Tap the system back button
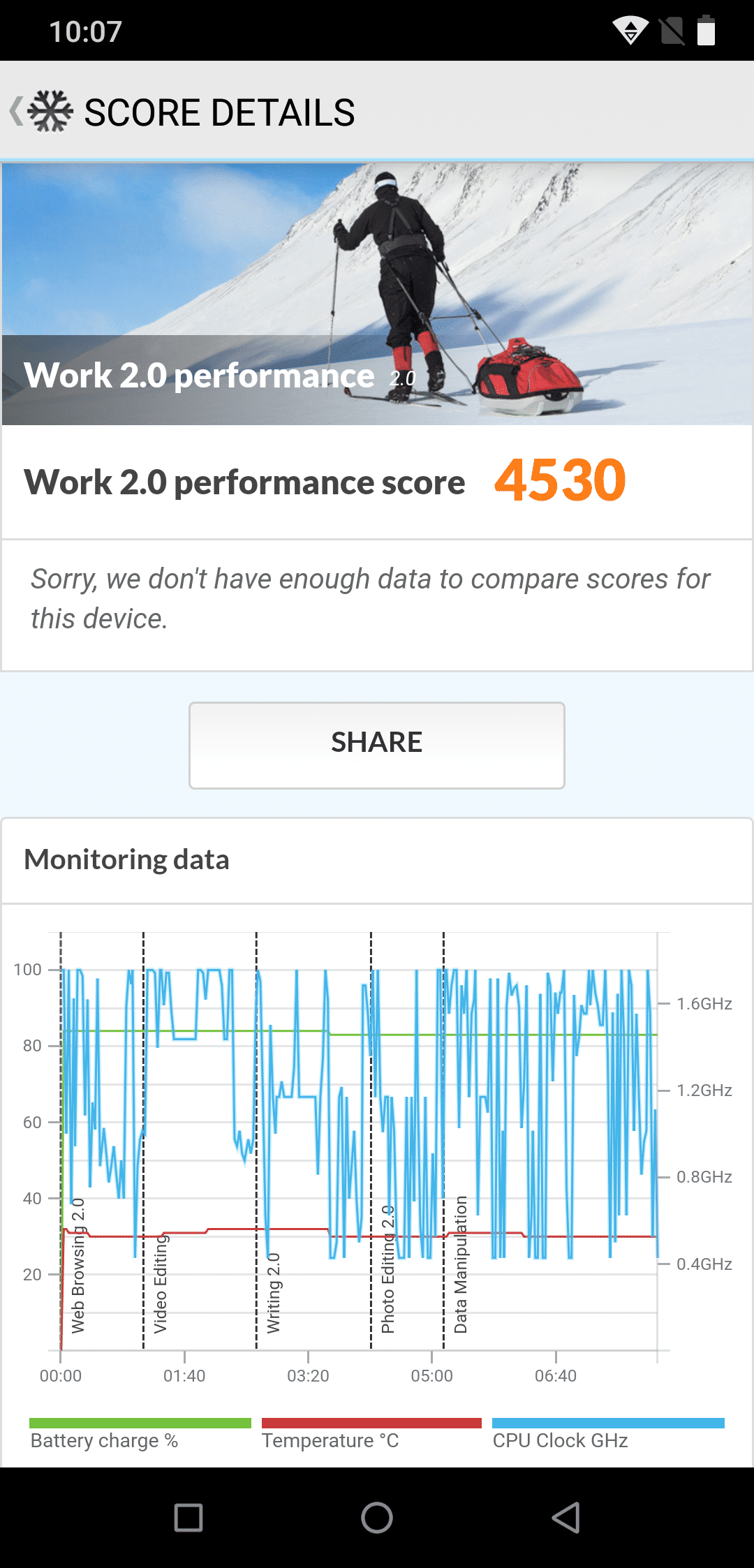The width and height of the screenshot is (754, 1568). pyautogui.click(x=566, y=1518)
